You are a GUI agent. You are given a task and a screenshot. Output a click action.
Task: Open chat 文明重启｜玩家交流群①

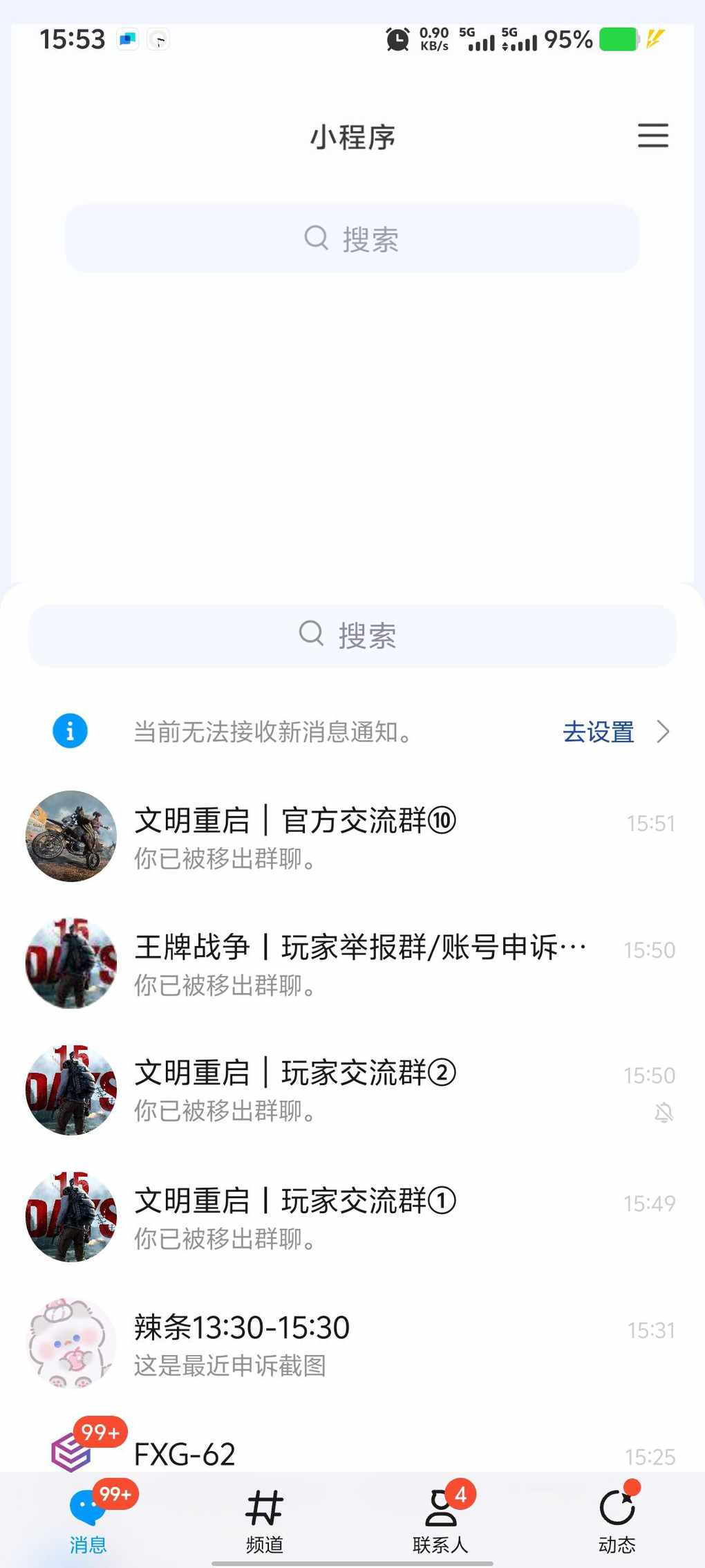(x=352, y=1217)
